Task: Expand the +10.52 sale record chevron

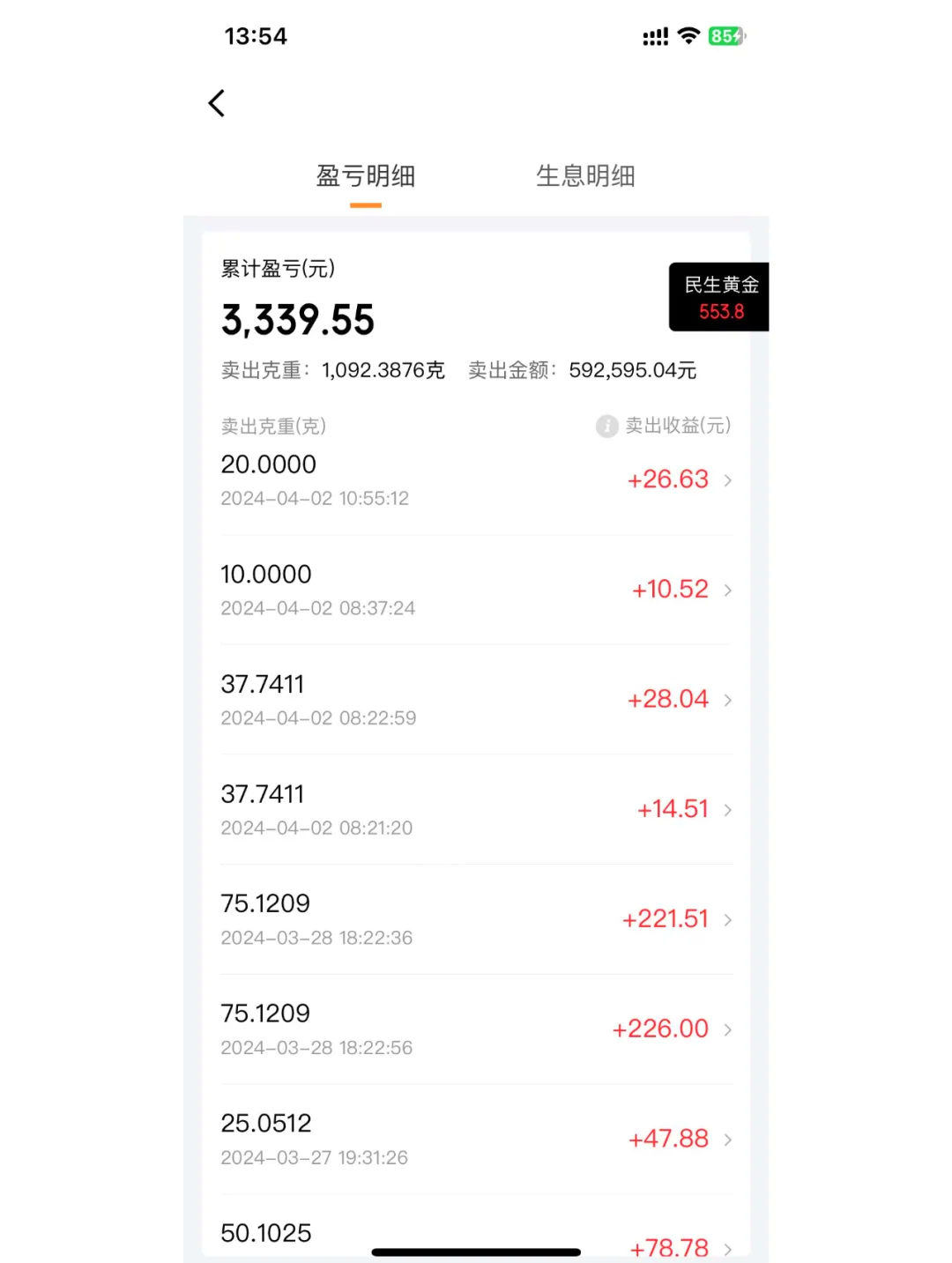Action: click(728, 591)
